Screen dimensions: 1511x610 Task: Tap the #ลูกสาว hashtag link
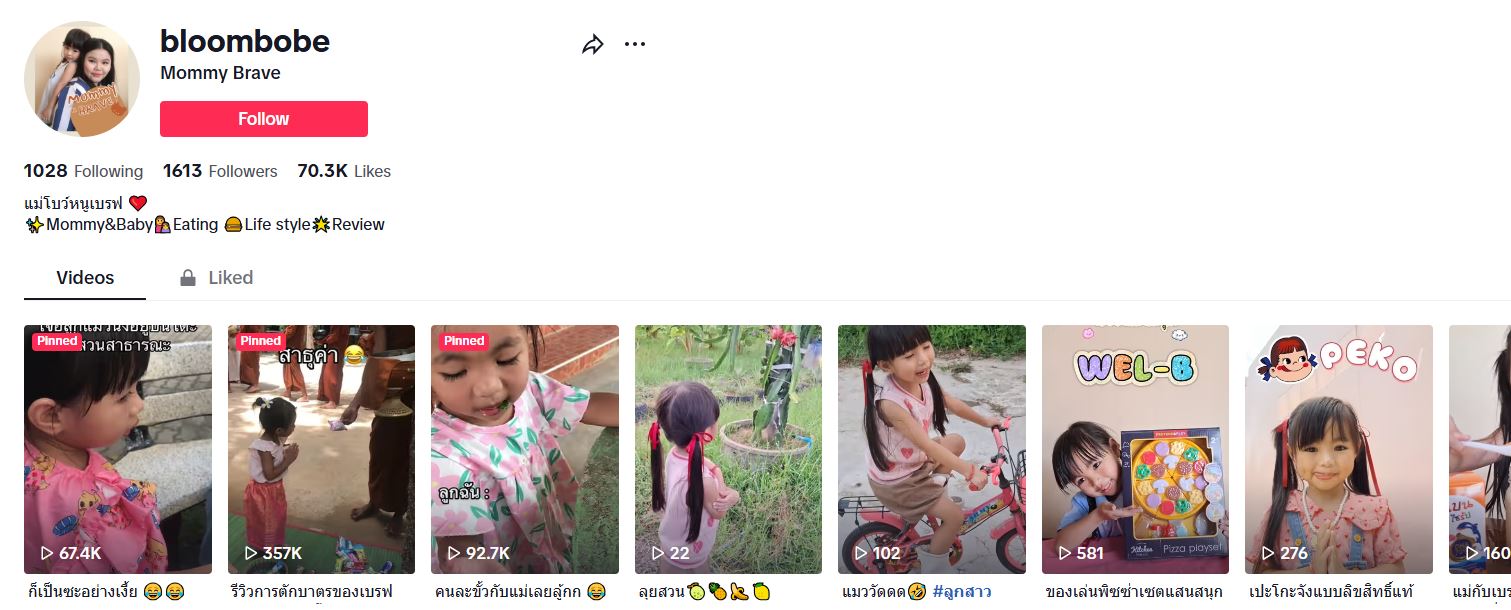tap(961, 592)
